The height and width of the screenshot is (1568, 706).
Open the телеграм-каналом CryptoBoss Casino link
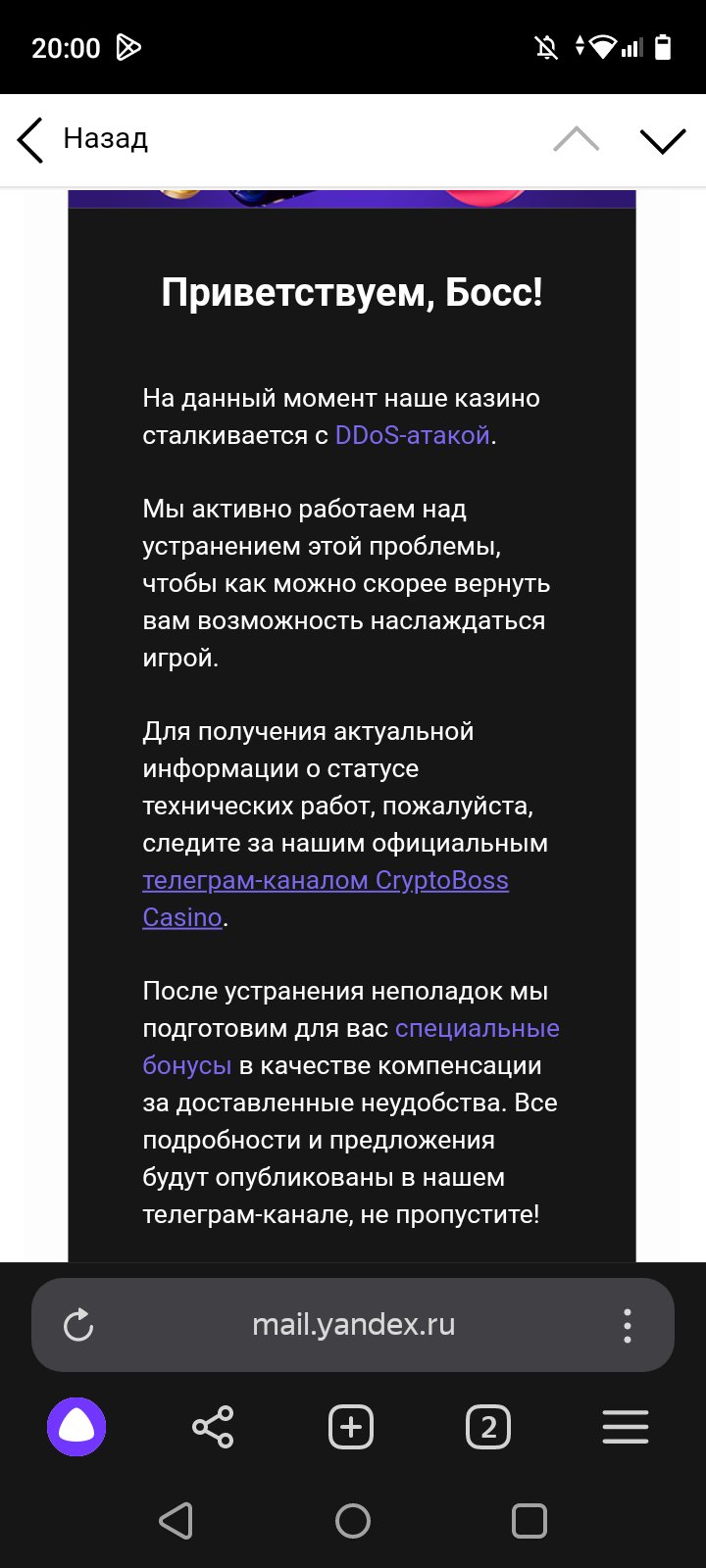[x=326, y=880]
